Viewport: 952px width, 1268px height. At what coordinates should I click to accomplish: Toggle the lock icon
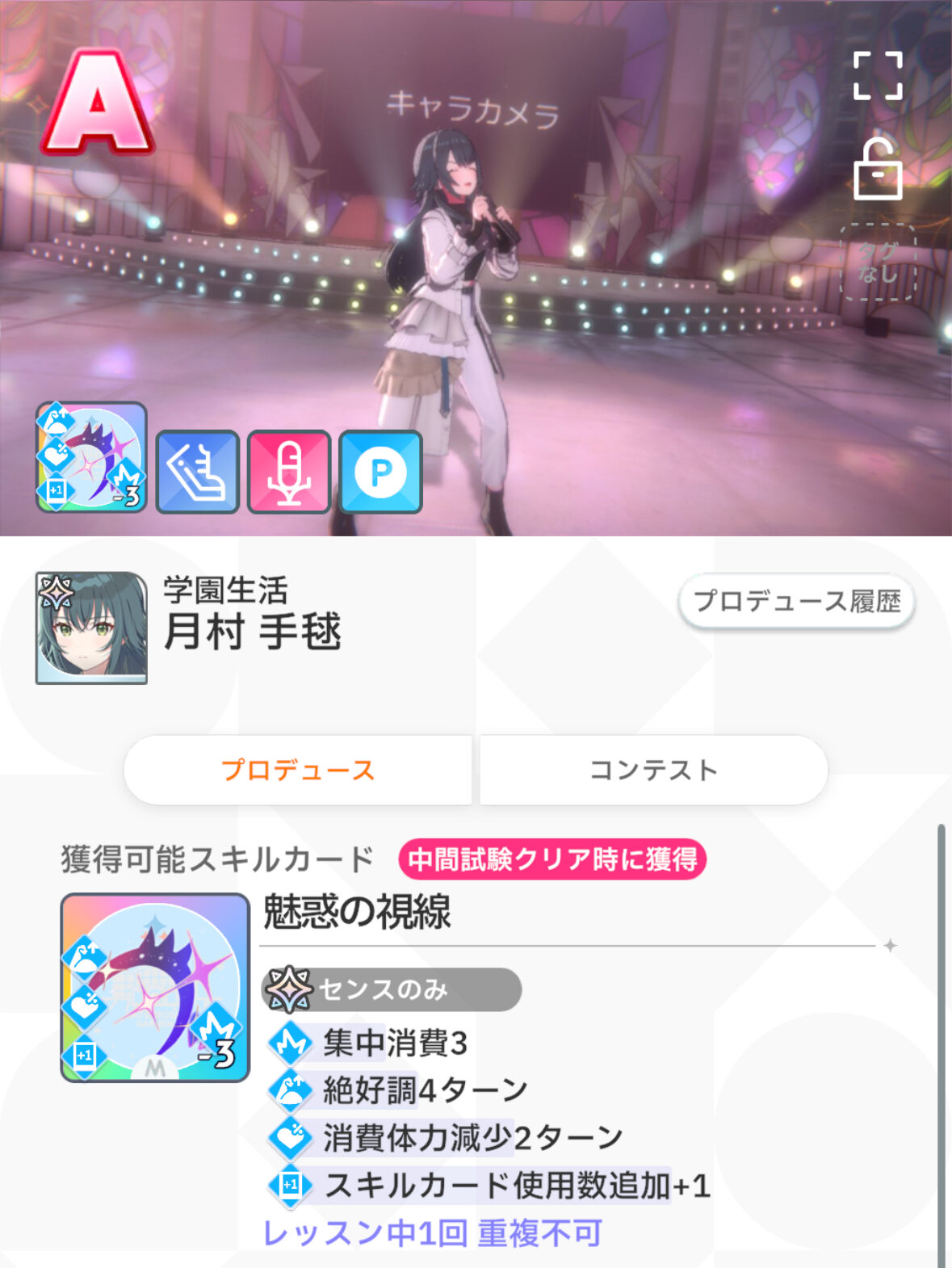point(878,169)
